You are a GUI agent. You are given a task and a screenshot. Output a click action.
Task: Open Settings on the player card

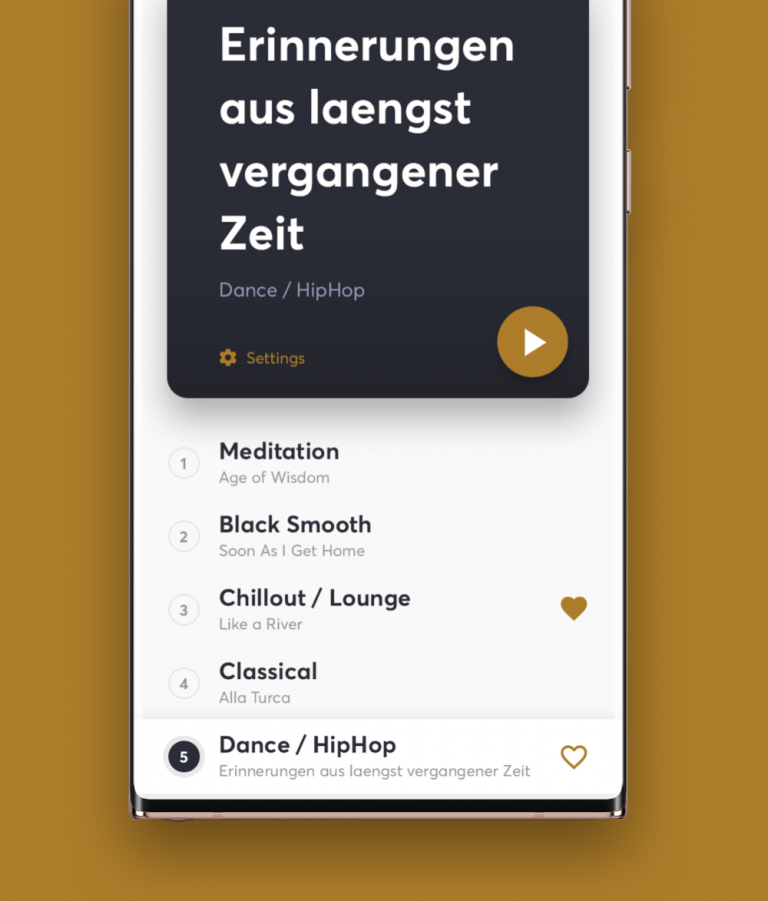262,358
